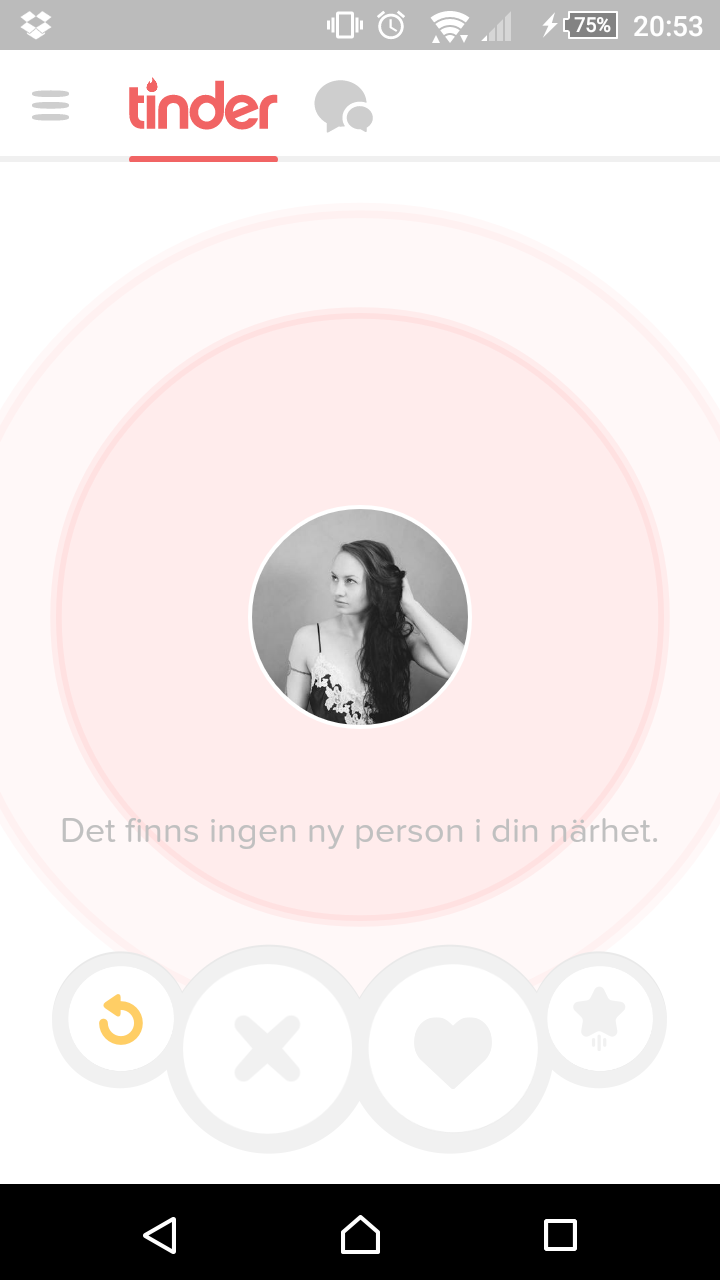This screenshot has height=1280, width=720.
Task: Rewind the last swipe
Action: point(121,1020)
